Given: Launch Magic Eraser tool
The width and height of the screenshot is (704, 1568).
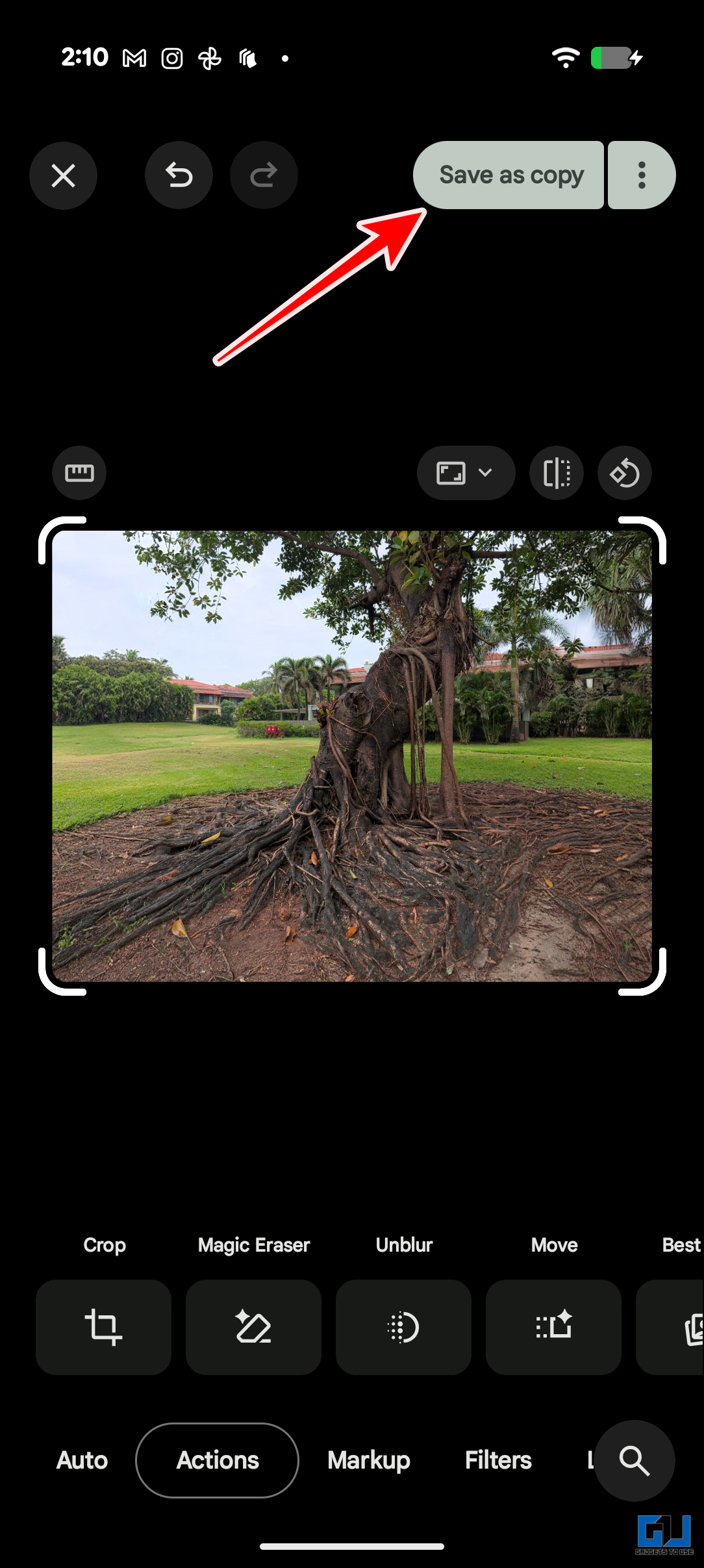Looking at the screenshot, I should click(x=253, y=1326).
